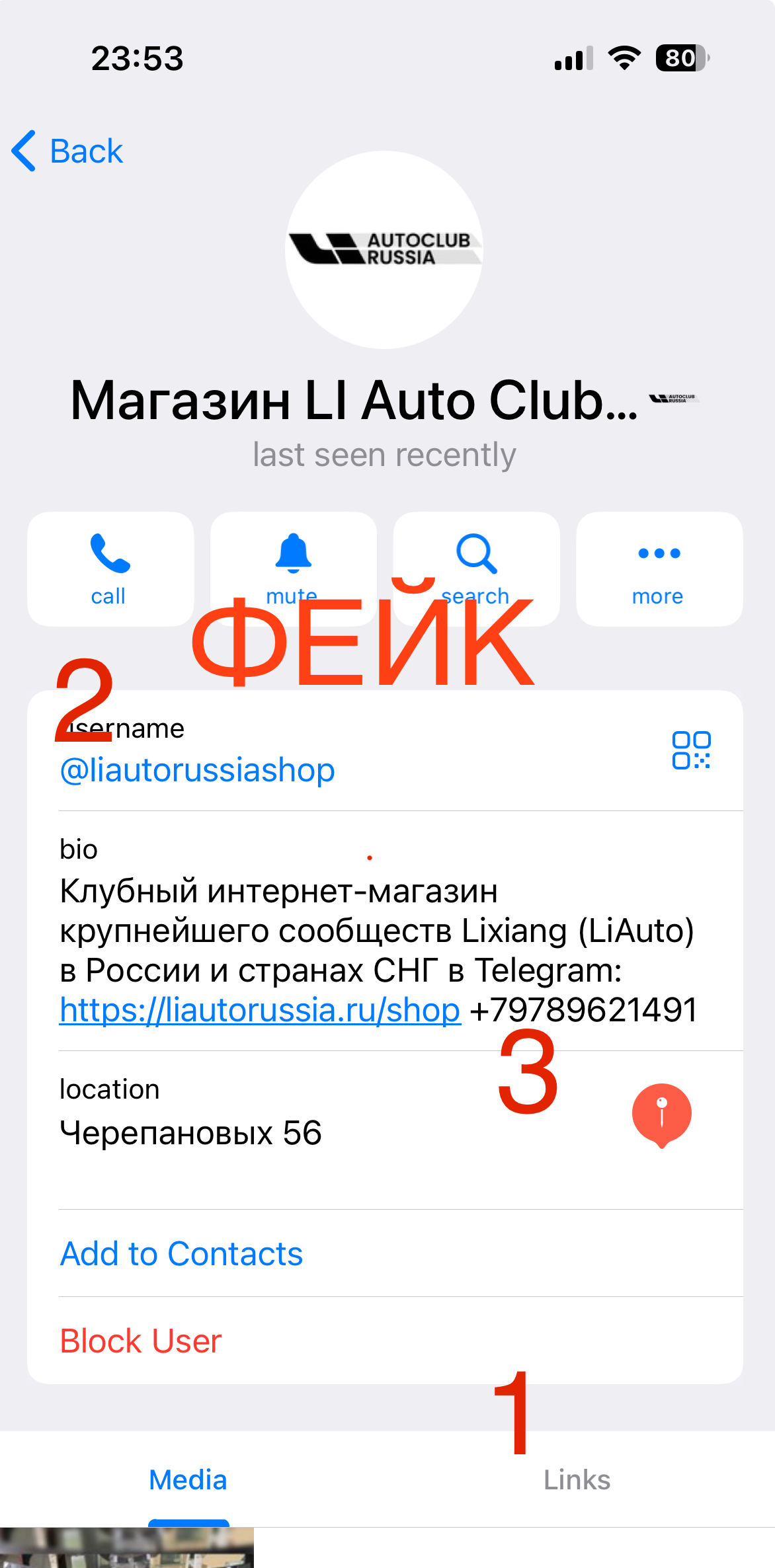Viewport: 775px width, 1568px height.
Task: Block this user
Action: click(x=141, y=1341)
